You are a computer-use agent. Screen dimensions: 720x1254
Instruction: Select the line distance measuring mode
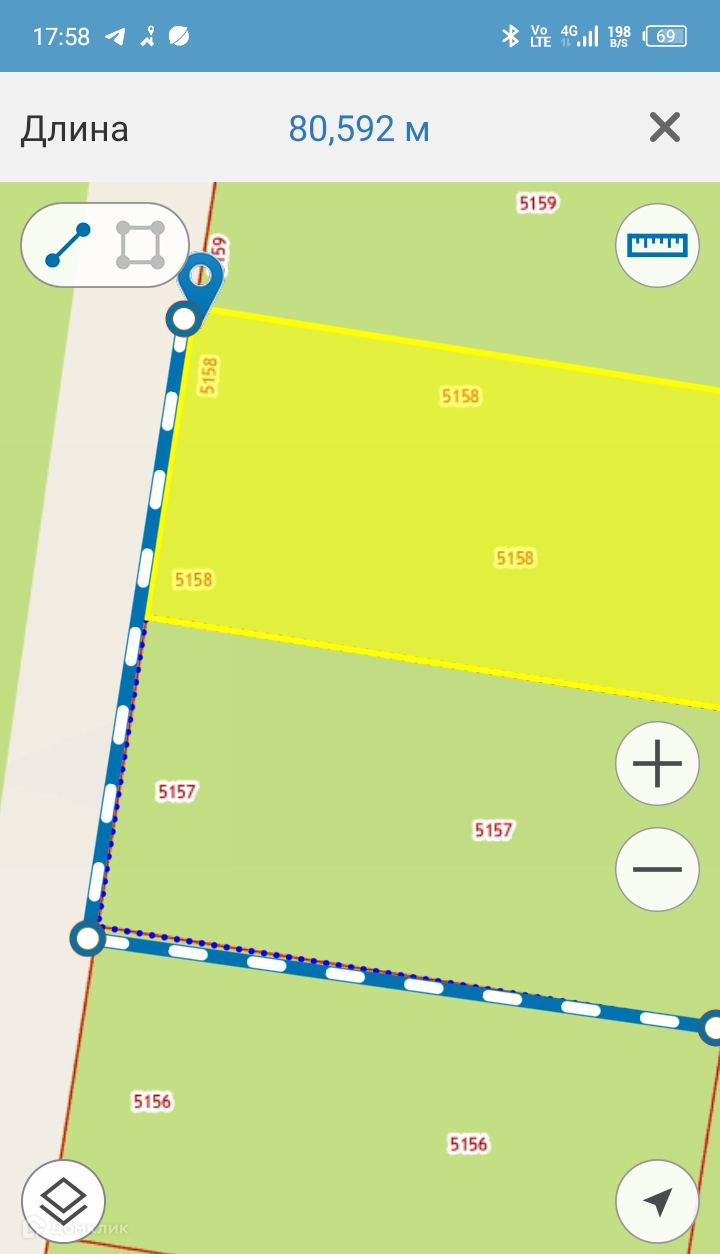[68, 245]
